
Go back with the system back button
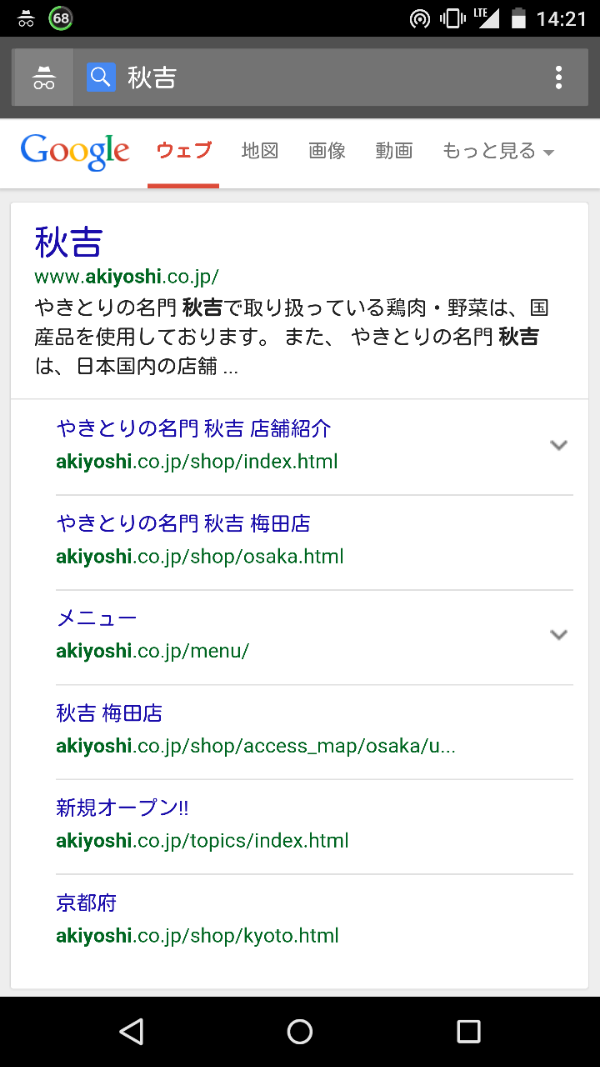(x=131, y=1032)
